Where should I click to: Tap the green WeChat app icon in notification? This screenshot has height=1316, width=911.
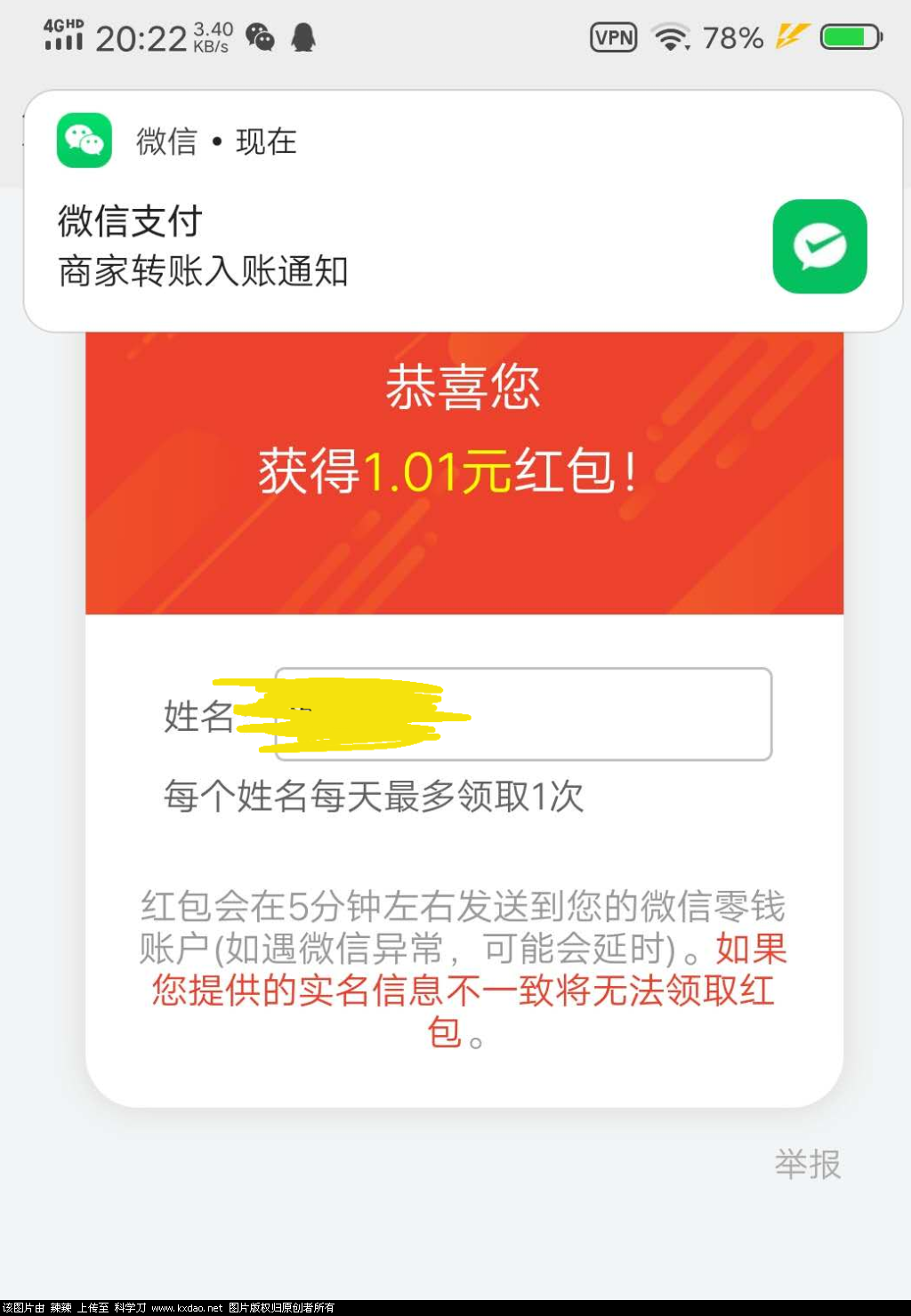[x=85, y=140]
